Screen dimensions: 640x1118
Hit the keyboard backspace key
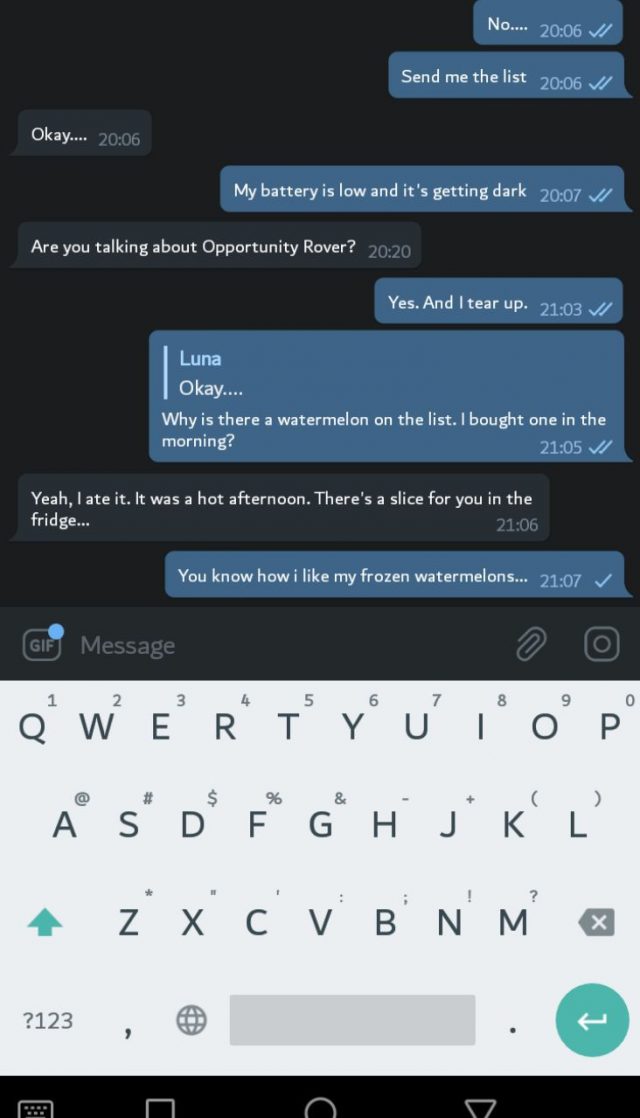coord(596,922)
